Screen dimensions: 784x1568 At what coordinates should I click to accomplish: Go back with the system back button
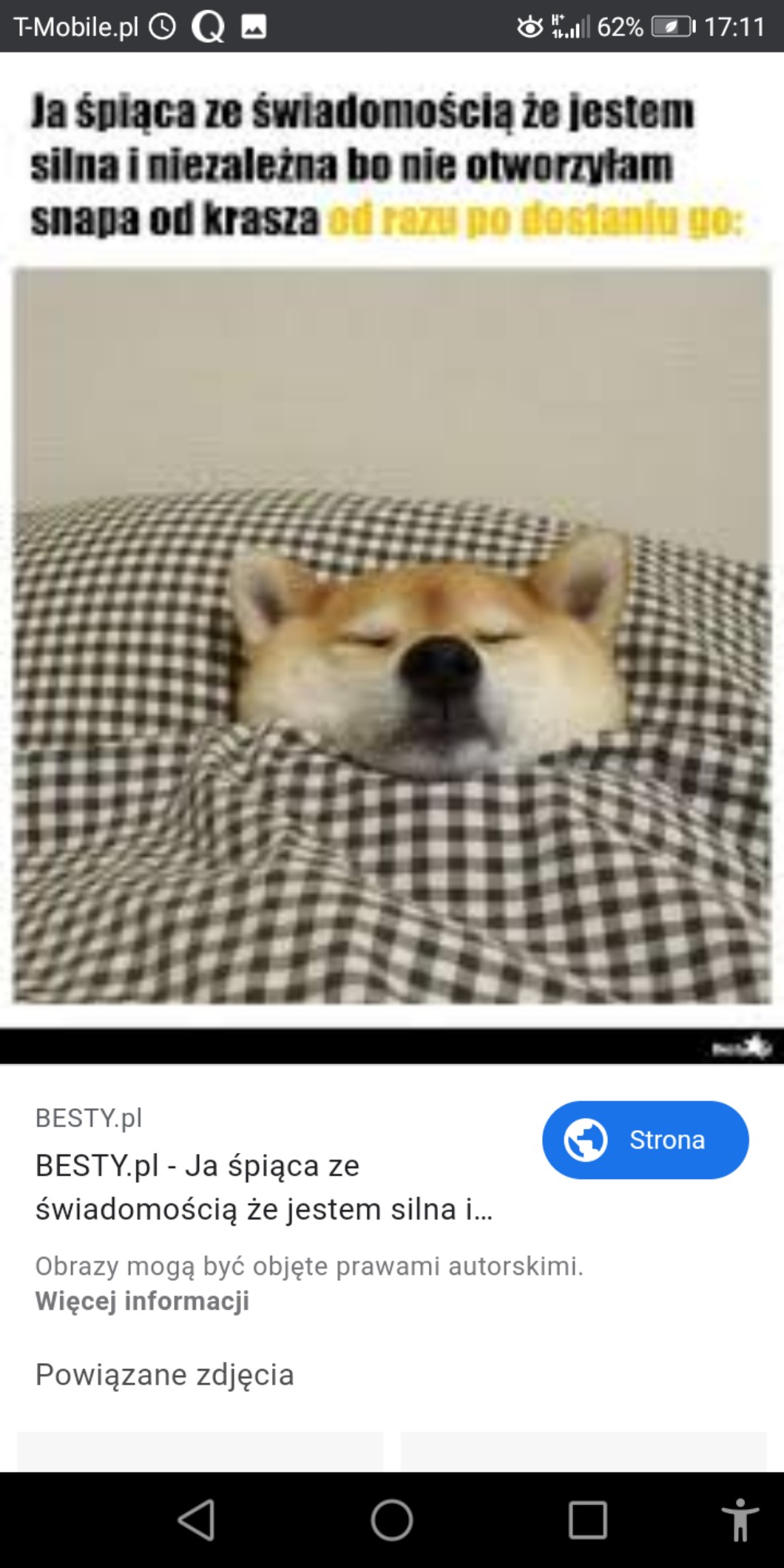tap(197, 1520)
